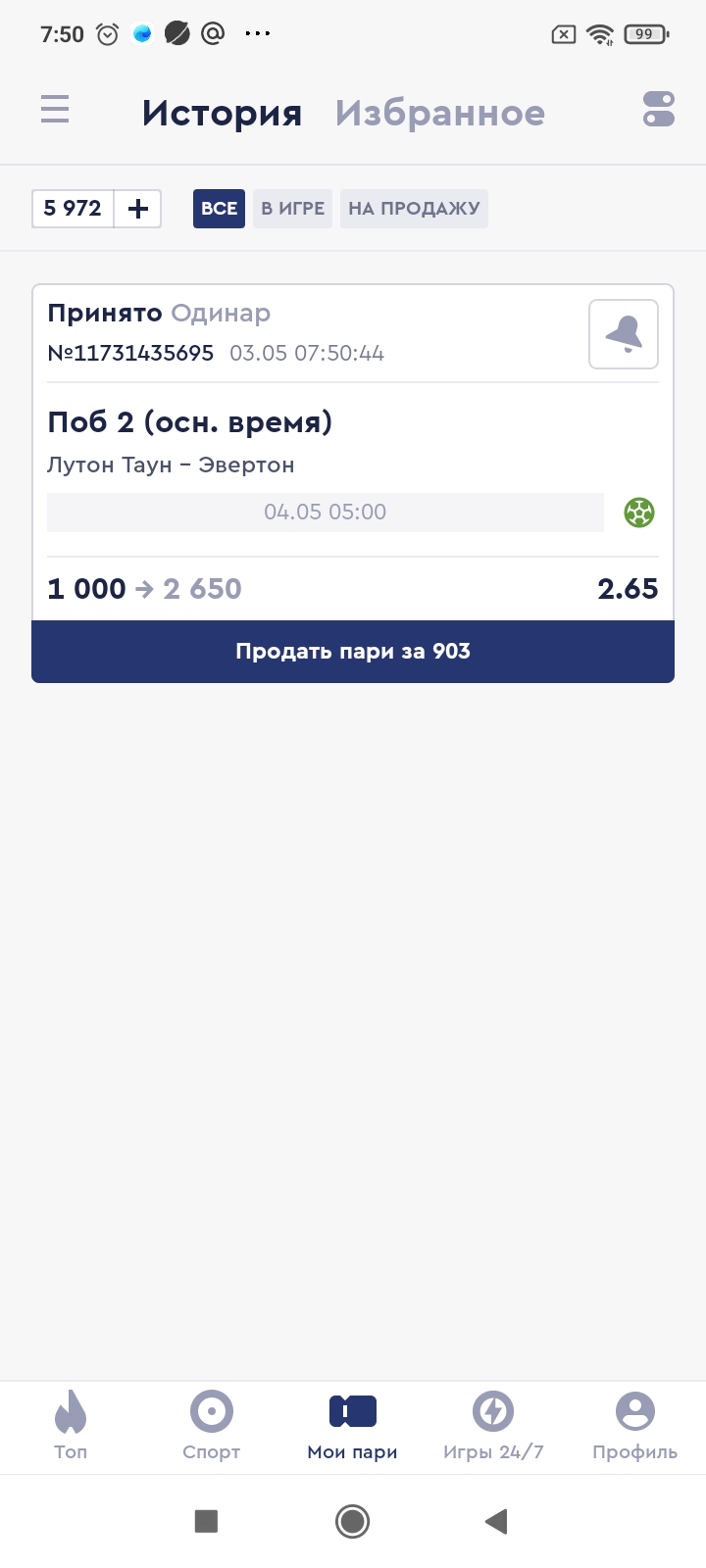Go to the Топ tab
This screenshot has width=706, height=1568.
71,1426
